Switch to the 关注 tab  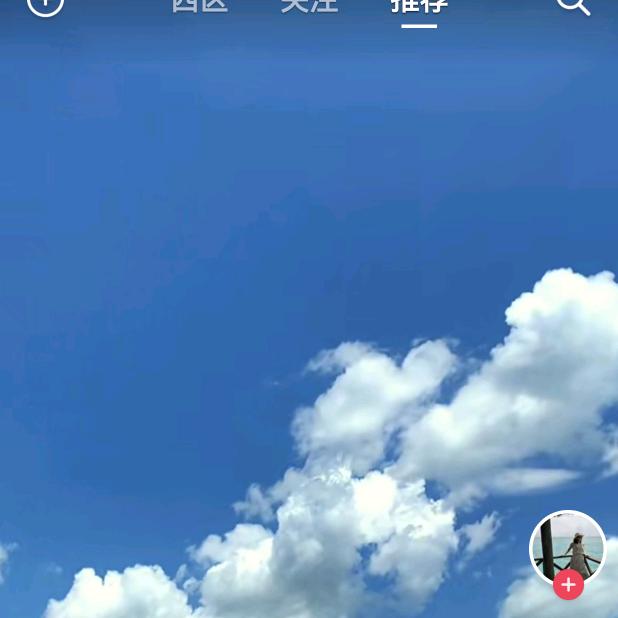point(309,5)
